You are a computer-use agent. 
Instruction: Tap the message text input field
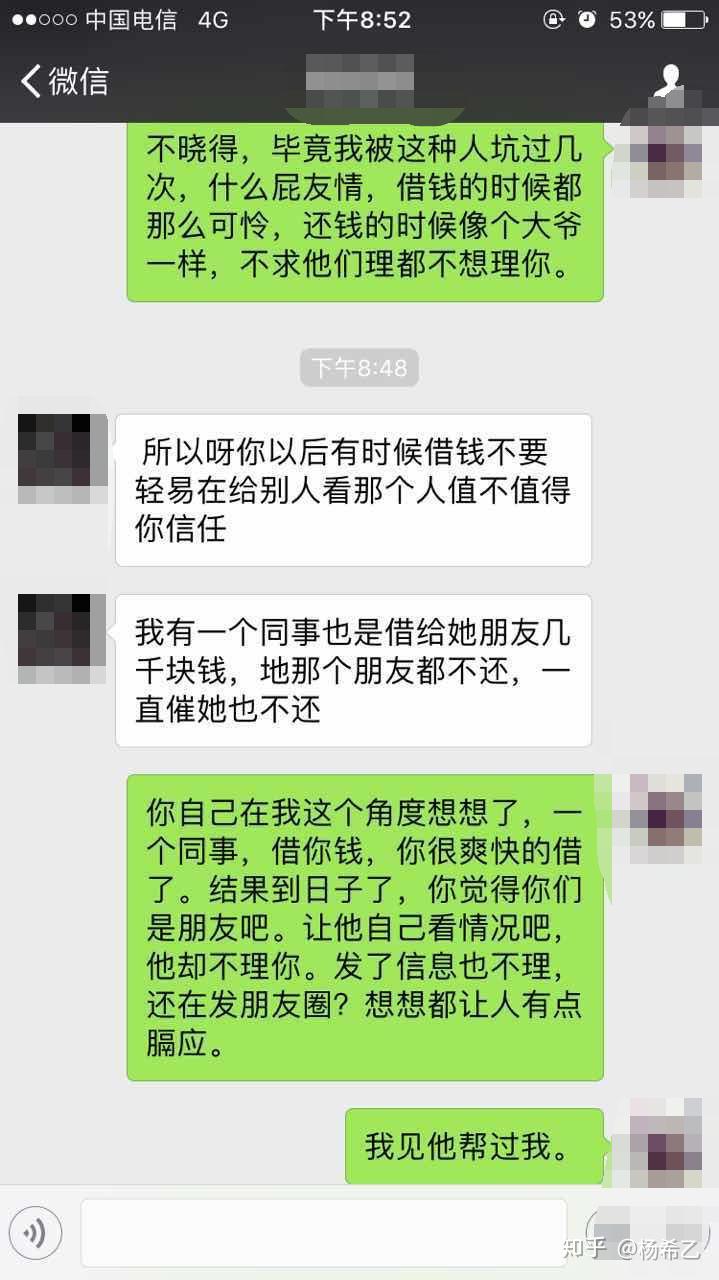(323, 1233)
